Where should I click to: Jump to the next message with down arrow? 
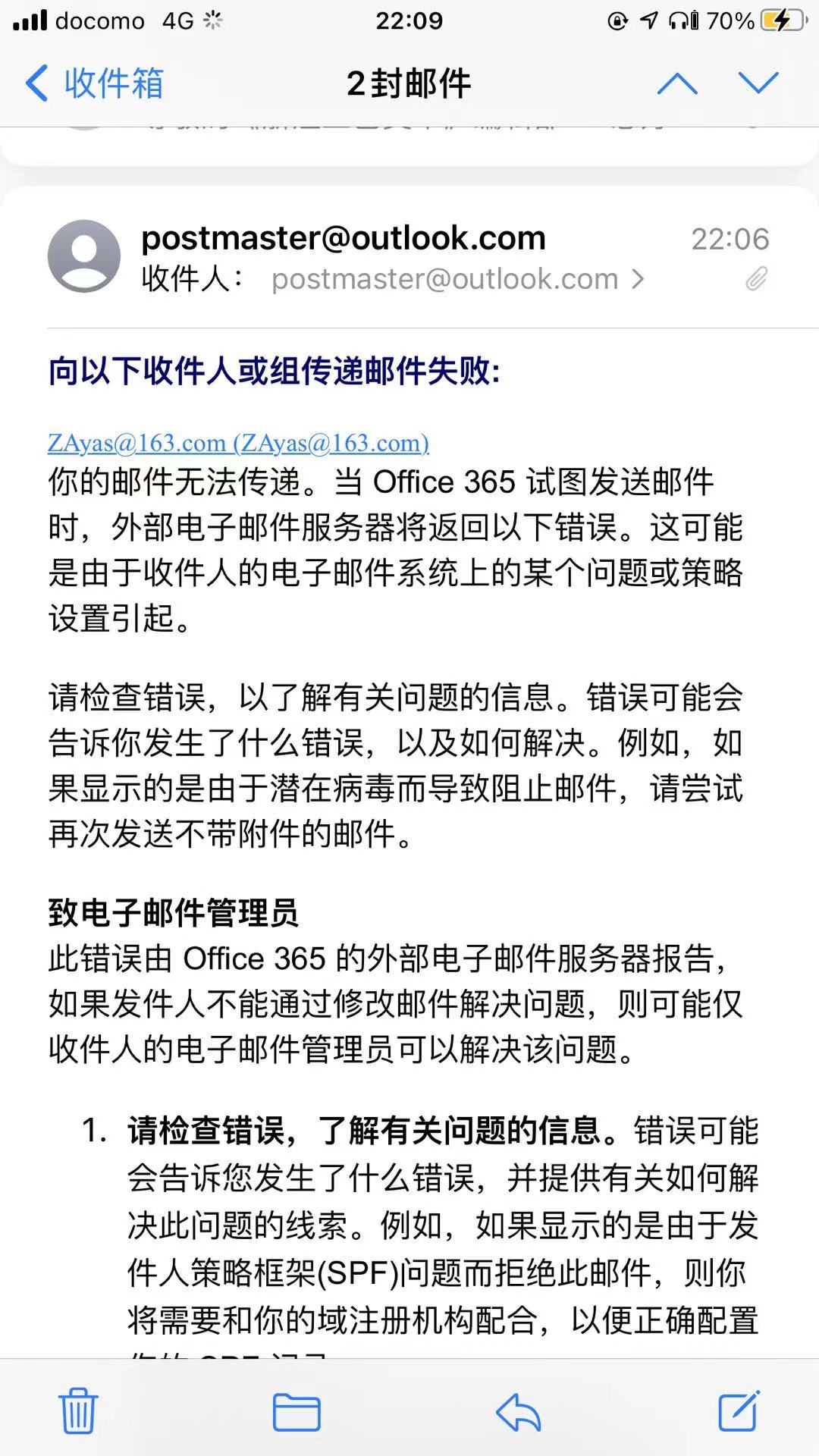(x=758, y=83)
